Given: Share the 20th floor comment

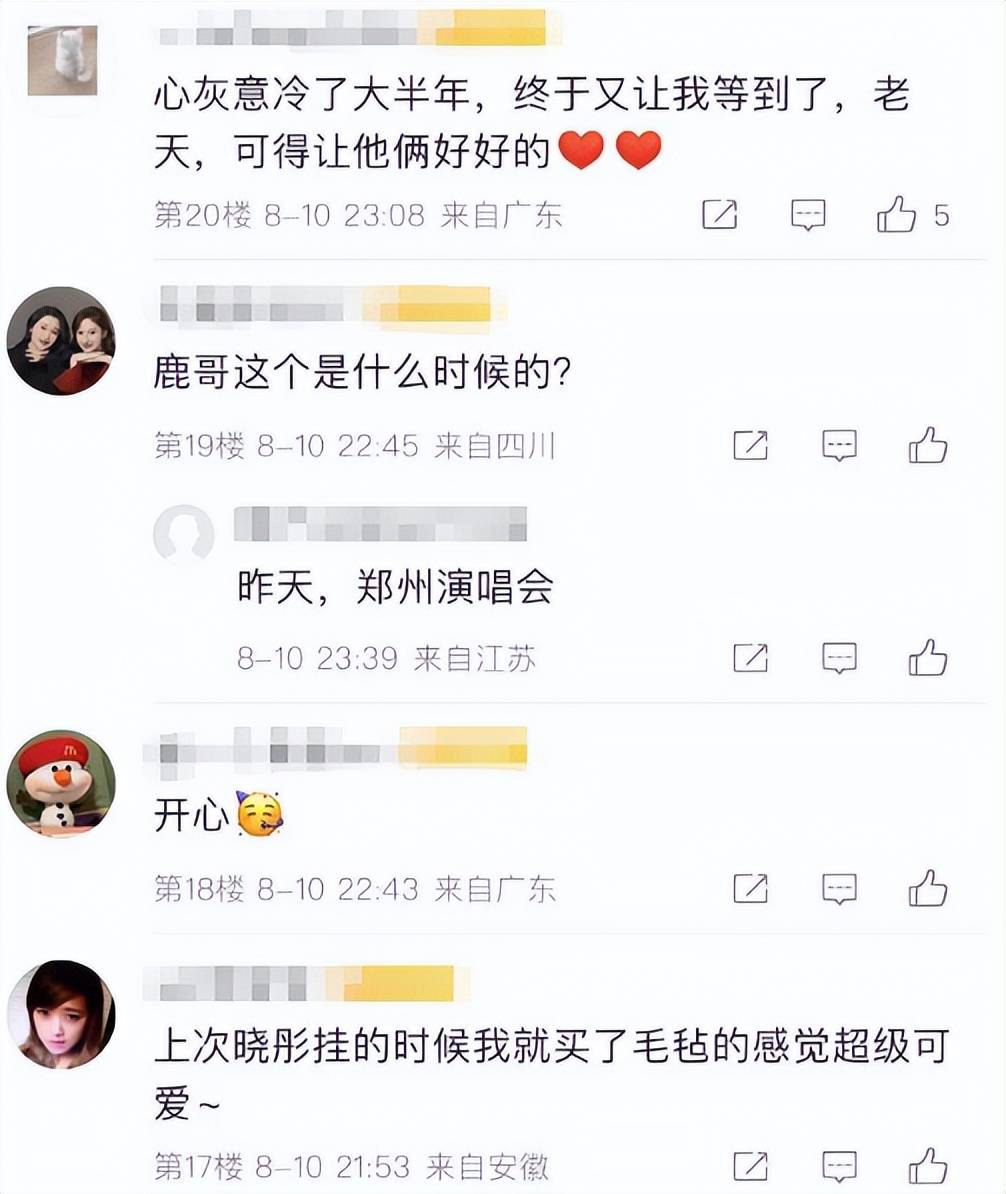Looking at the screenshot, I should (719, 215).
